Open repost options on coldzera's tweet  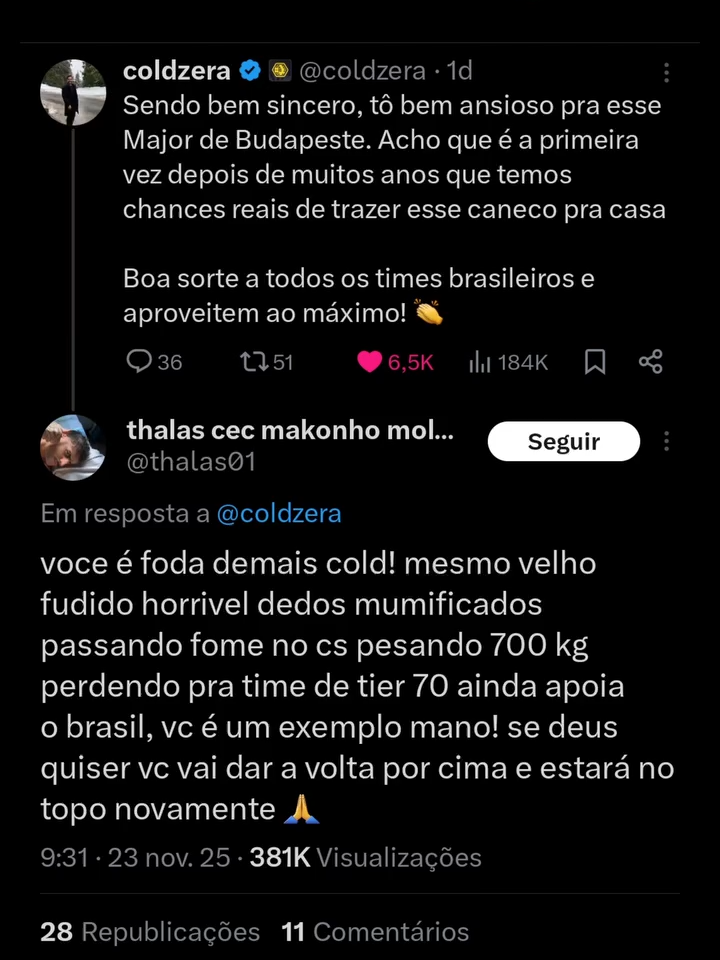click(254, 362)
